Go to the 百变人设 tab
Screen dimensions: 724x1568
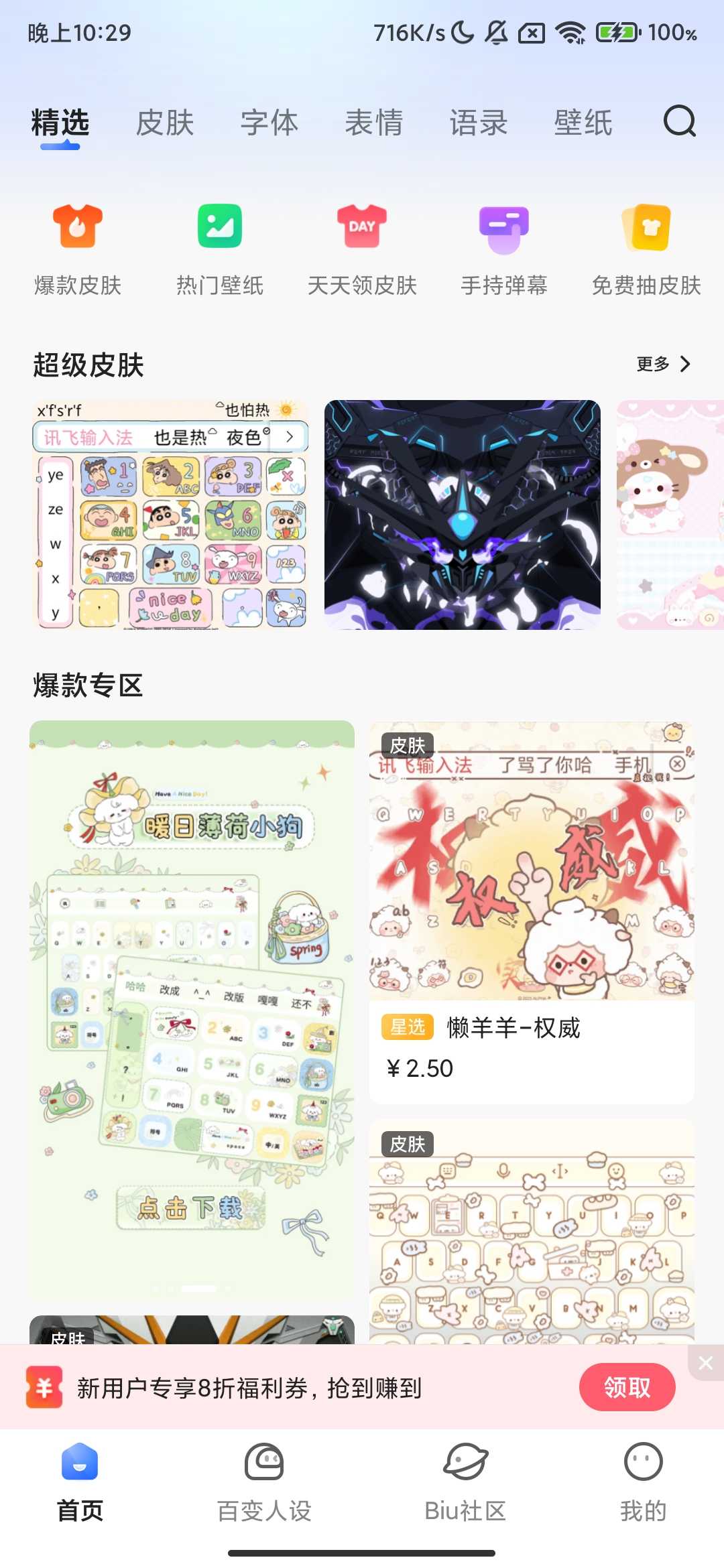pyautogui.click(x=264, y=1482)
